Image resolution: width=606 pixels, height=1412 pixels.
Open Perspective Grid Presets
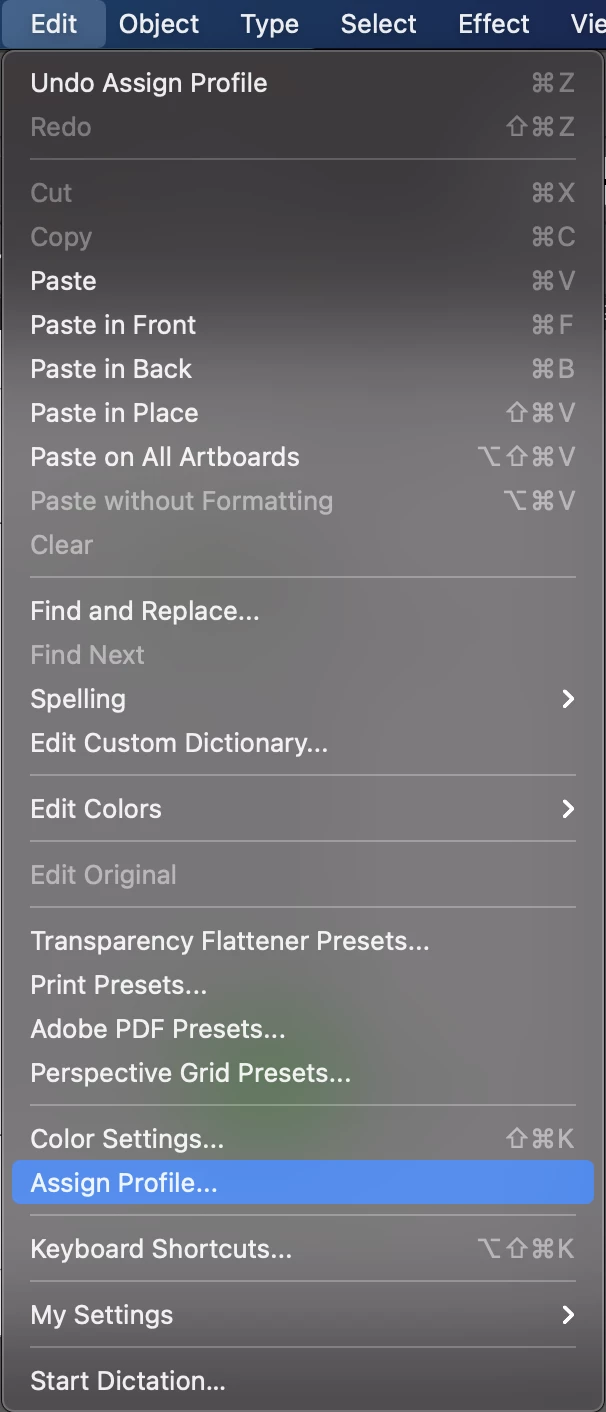pyautogui.click(x=191, y=1073)
